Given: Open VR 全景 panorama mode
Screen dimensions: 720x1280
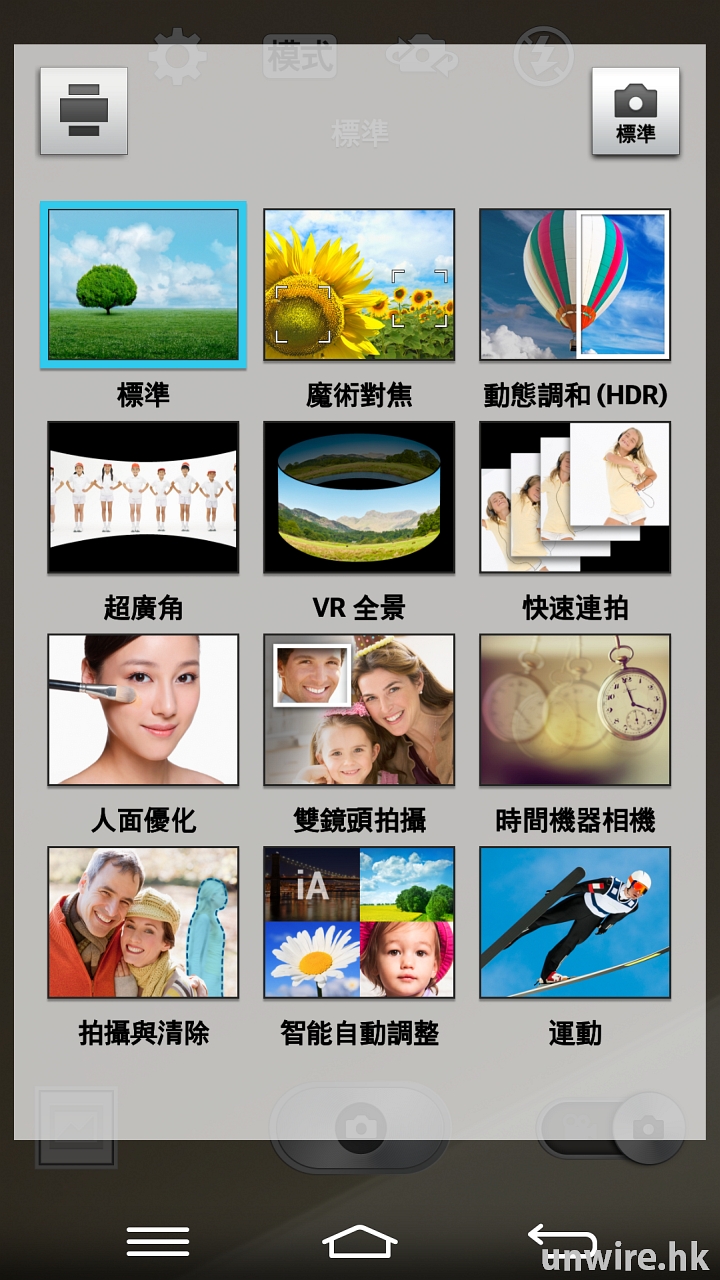Looking at the screenshot, I should pyautogui.click(x=359, y=497).
